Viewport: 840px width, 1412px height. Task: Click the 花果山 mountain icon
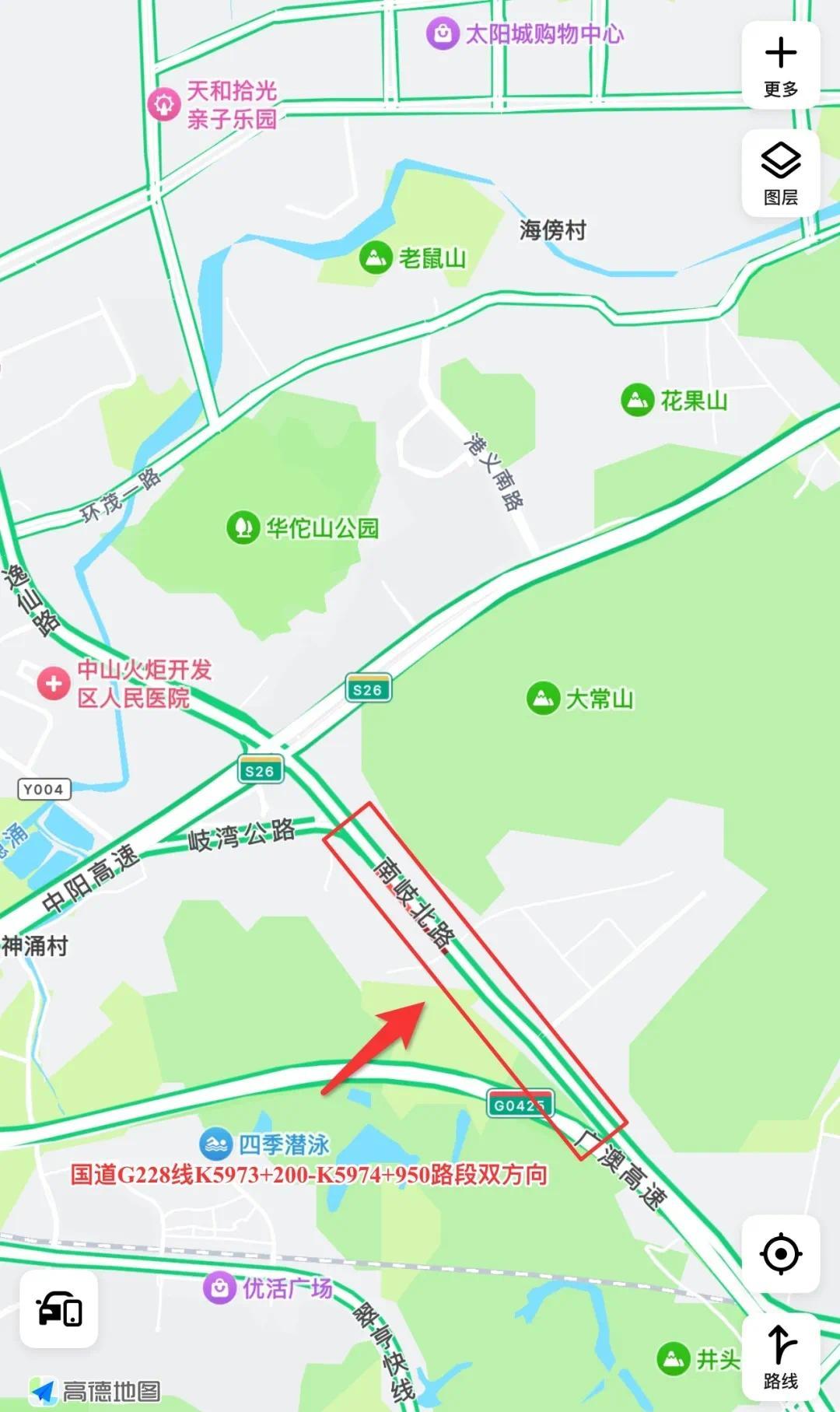click(636, 398)
